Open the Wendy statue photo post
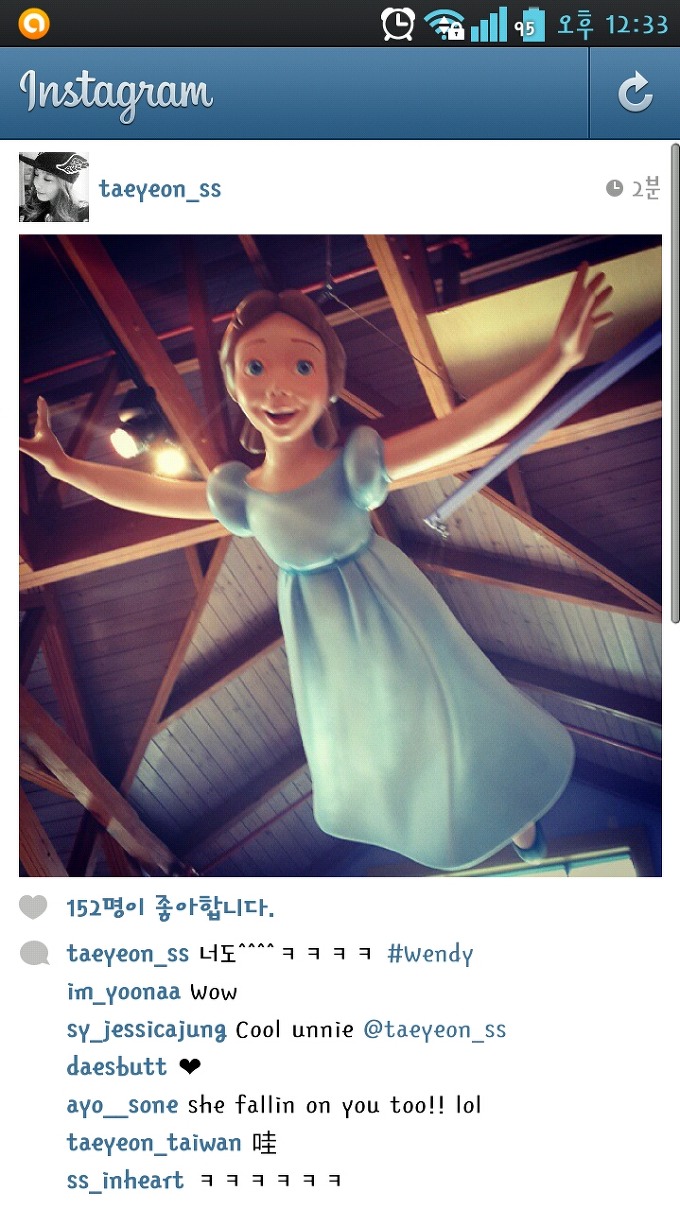680x1209 pixels. [340, 555]
